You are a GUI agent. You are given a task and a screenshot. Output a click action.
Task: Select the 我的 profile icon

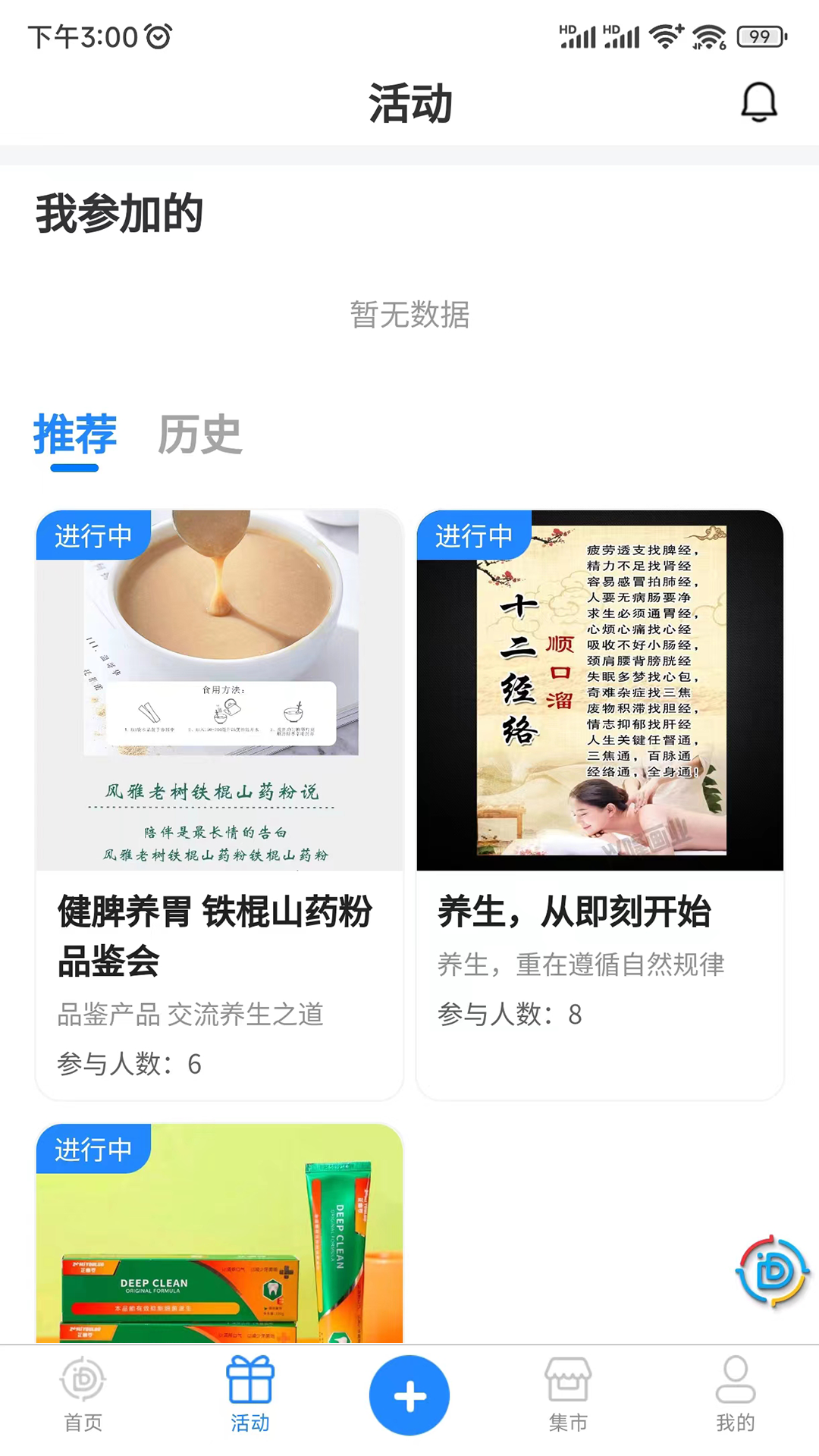pyautogui.click(x=733, y=1394)
